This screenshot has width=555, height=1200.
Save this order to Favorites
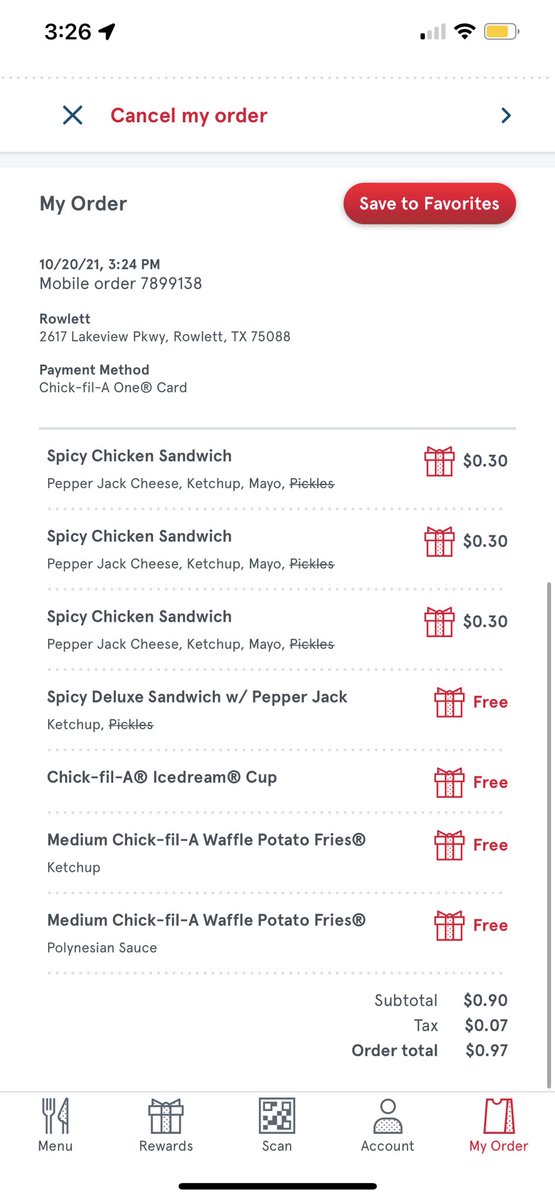pos(429,203)
